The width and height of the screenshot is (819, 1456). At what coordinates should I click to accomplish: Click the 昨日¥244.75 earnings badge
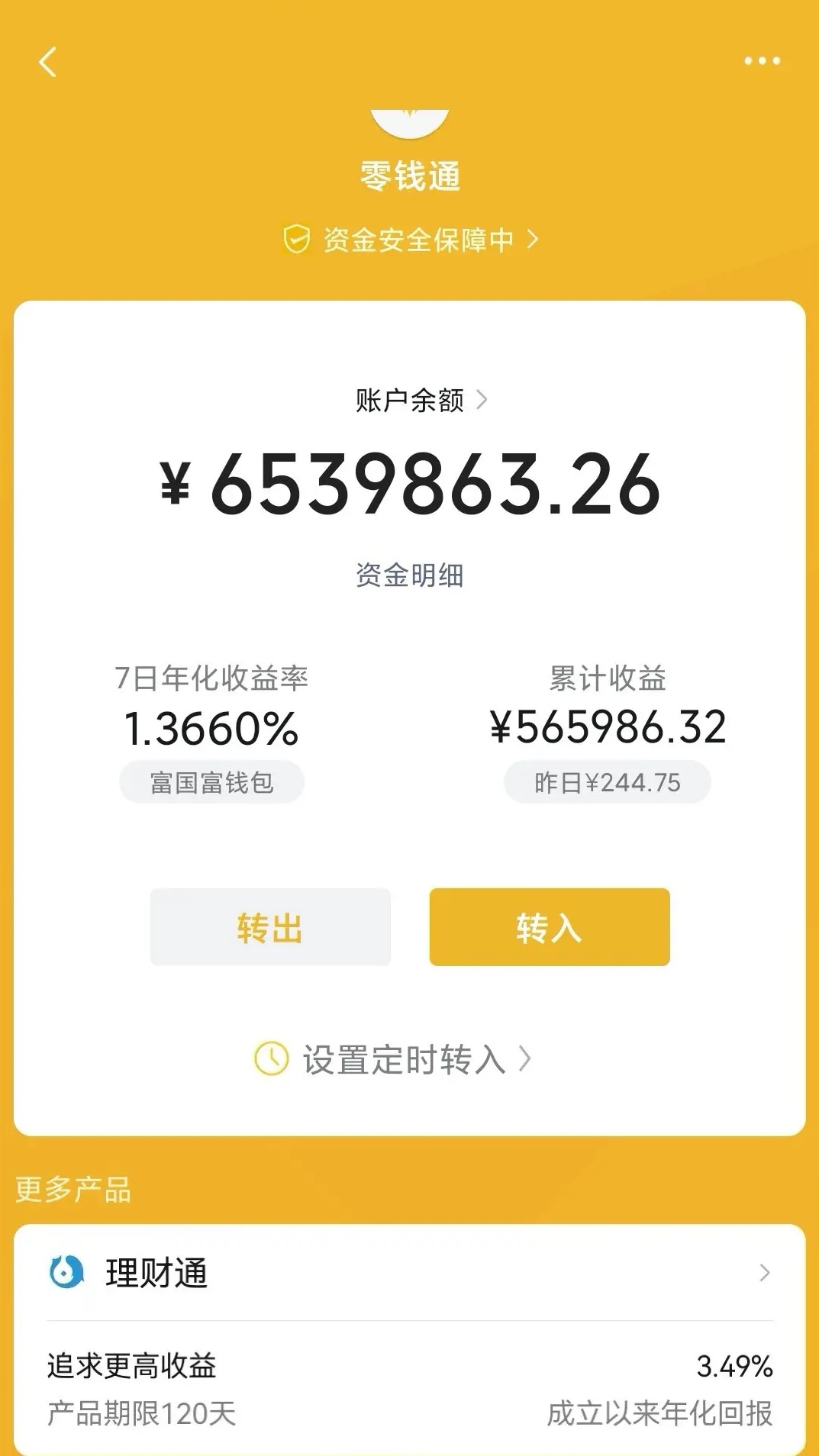[x=607, y=781]
